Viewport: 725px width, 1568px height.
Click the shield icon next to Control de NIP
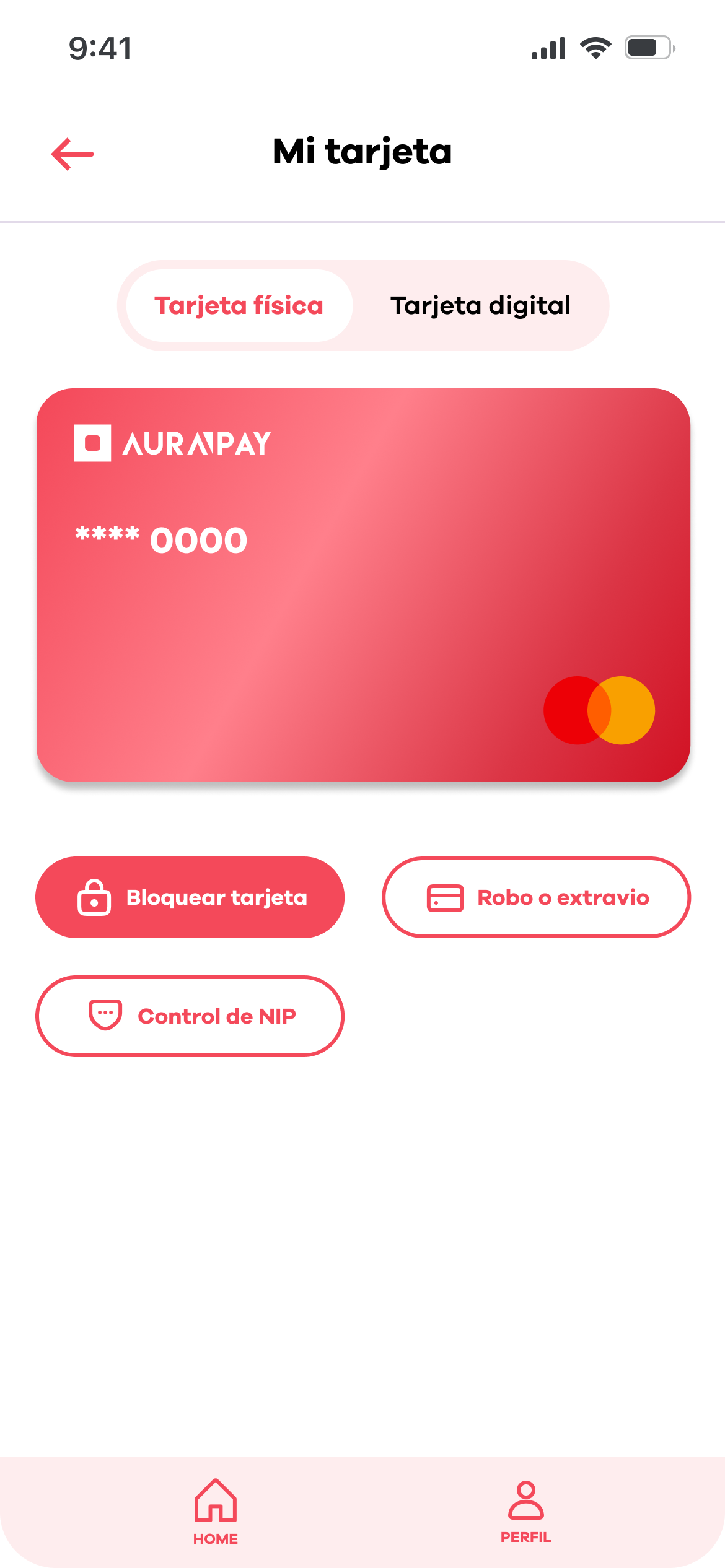coord(104,1015)
